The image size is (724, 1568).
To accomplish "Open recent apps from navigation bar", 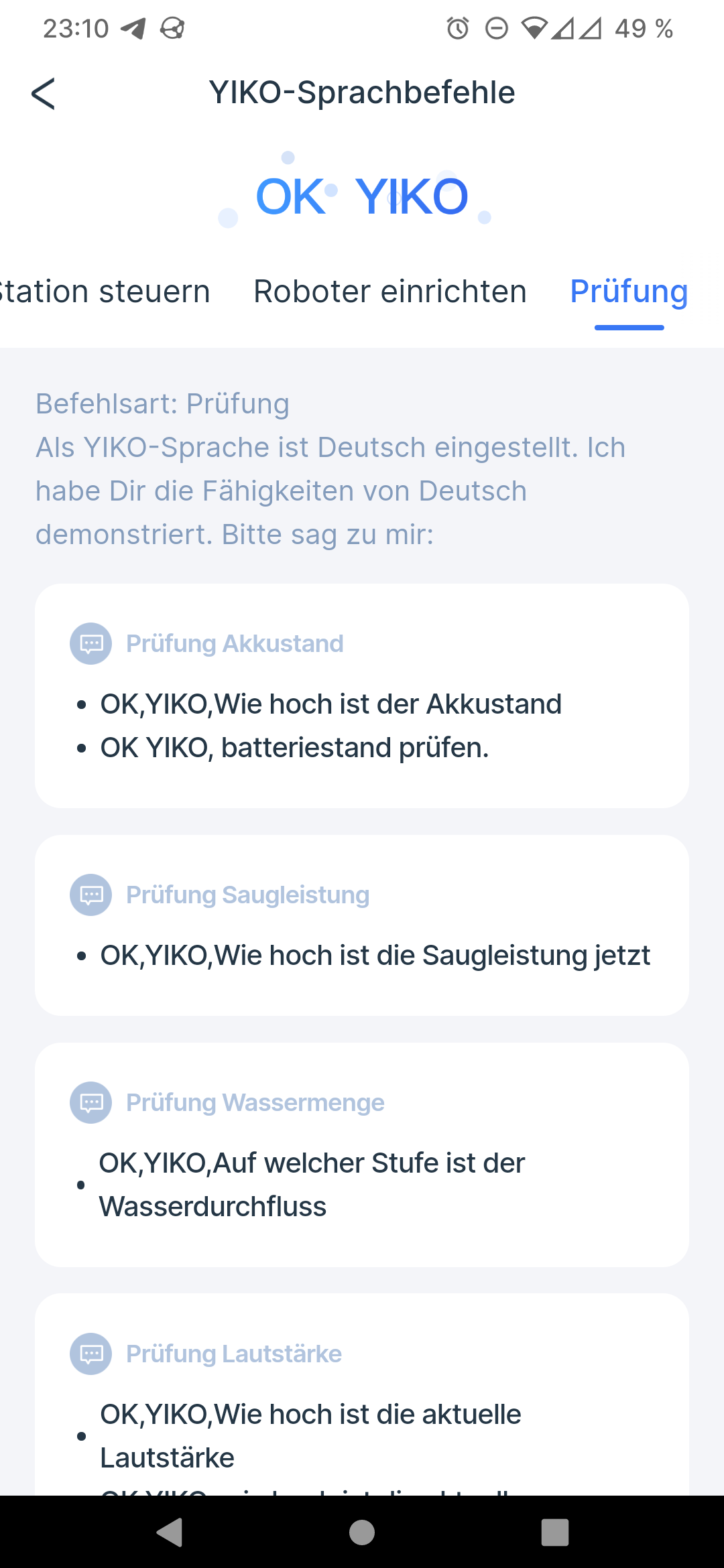I will click(555, 1532).
